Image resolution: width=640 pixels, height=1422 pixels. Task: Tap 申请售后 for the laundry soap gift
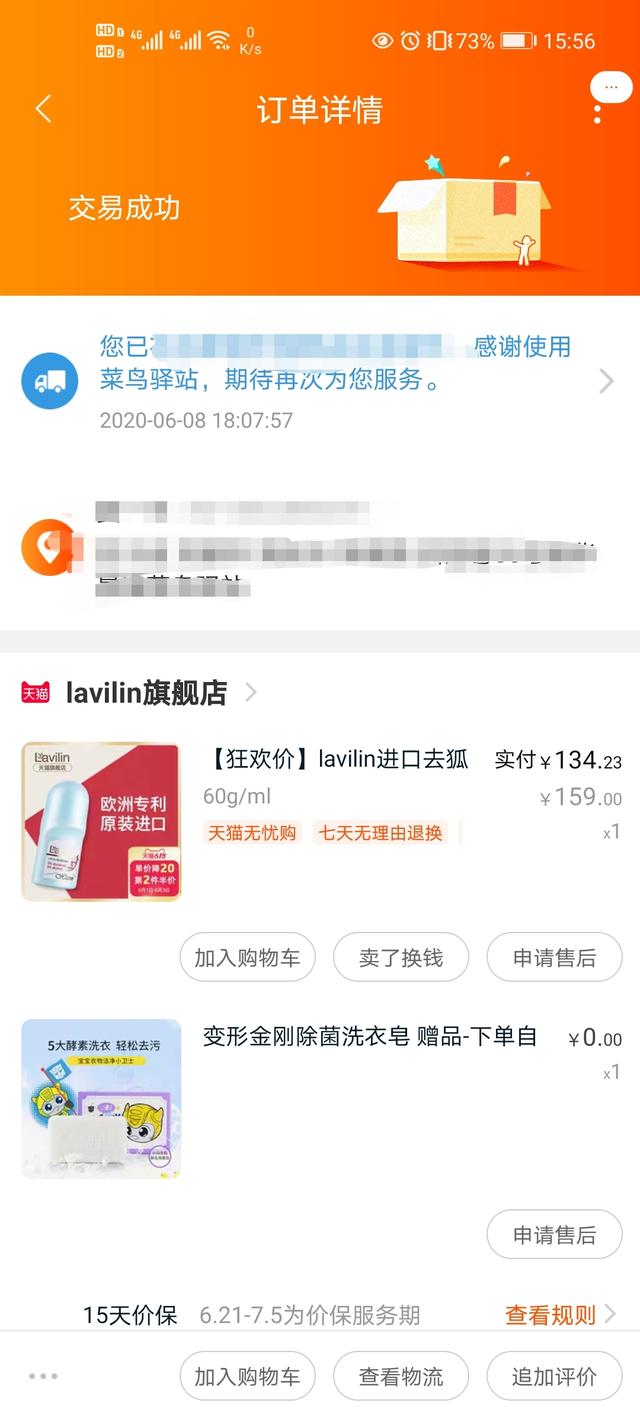pos(554,1235)
